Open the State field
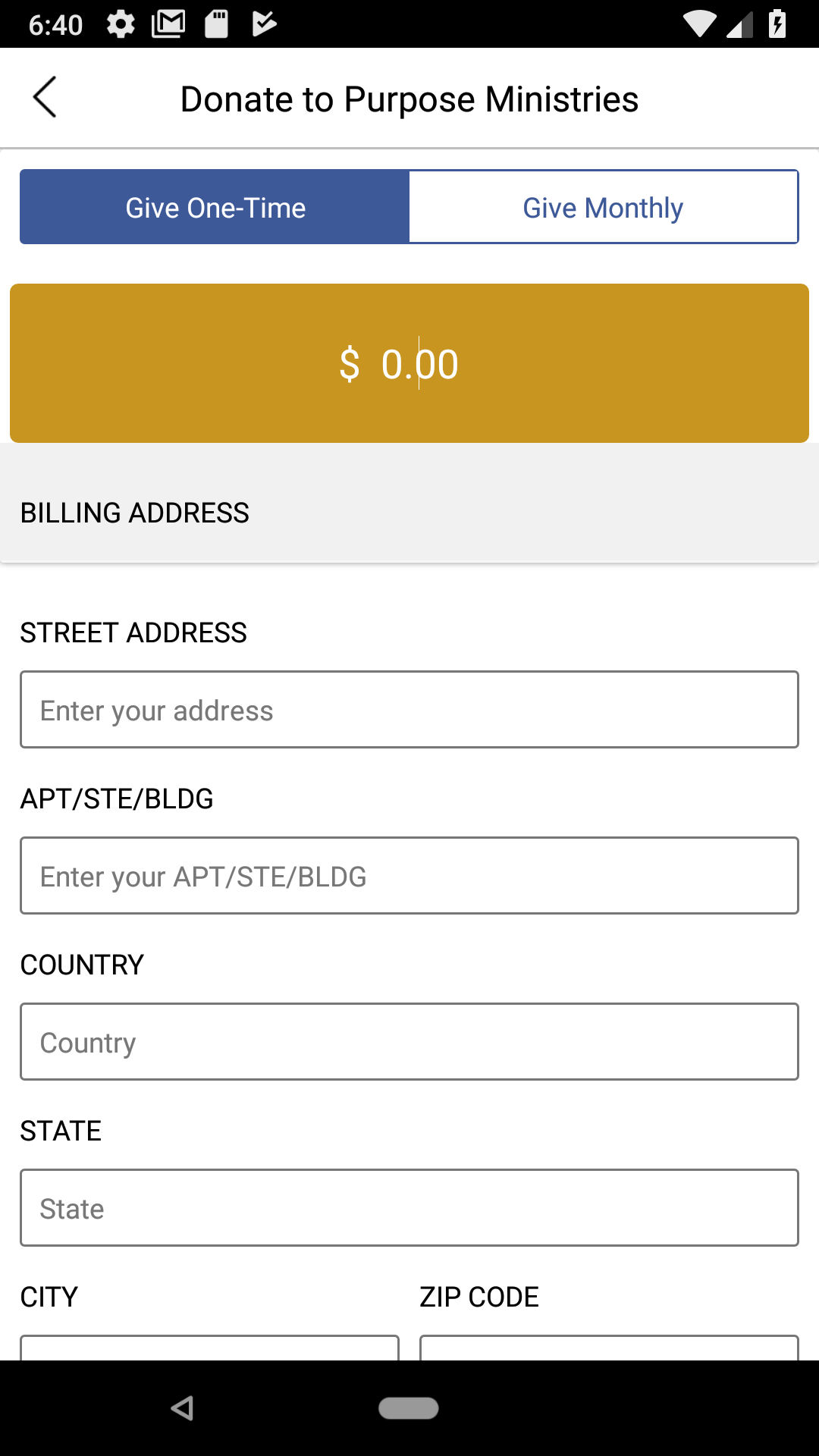The image size is (819, 1456). pyautogui.click(x=409, y=1208)
